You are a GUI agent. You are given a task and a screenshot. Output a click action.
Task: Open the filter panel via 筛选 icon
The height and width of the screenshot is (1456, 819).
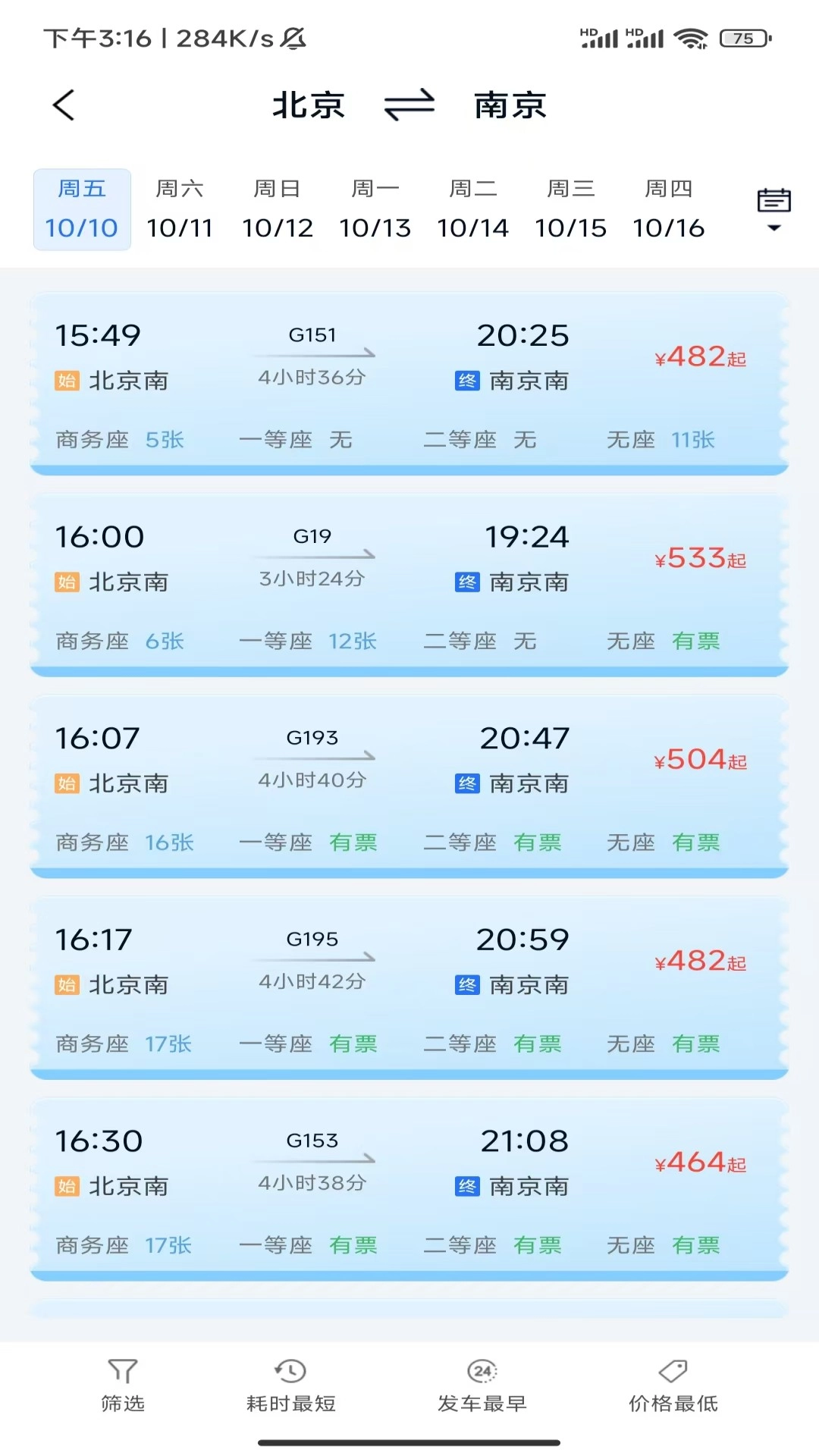(121, 1388)
